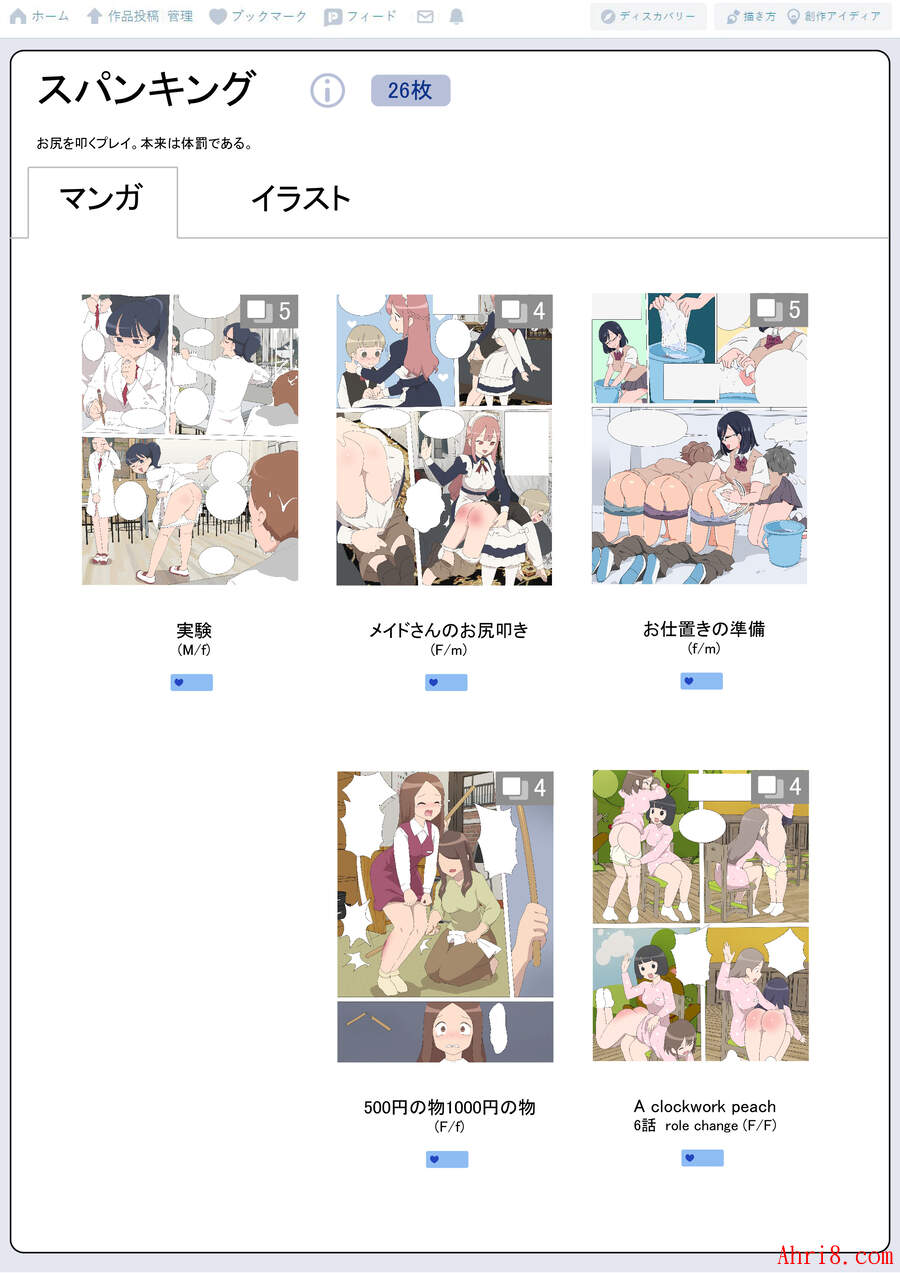Switch to the イラスト tab
This screenshot has width=900, height=1273.
(x=300, y=198)
